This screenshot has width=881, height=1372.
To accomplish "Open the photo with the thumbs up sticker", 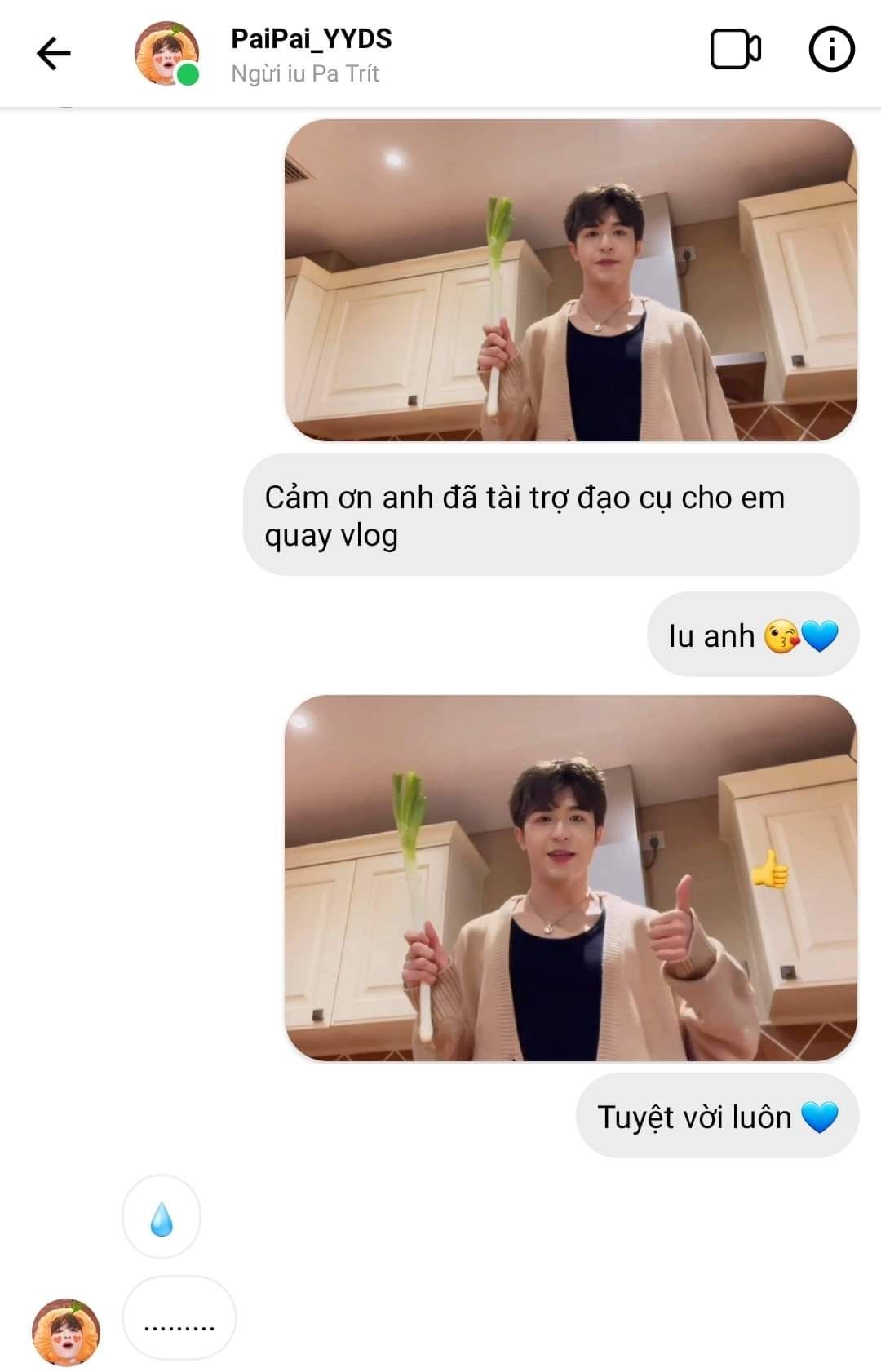I will click(x=570, y=878).
